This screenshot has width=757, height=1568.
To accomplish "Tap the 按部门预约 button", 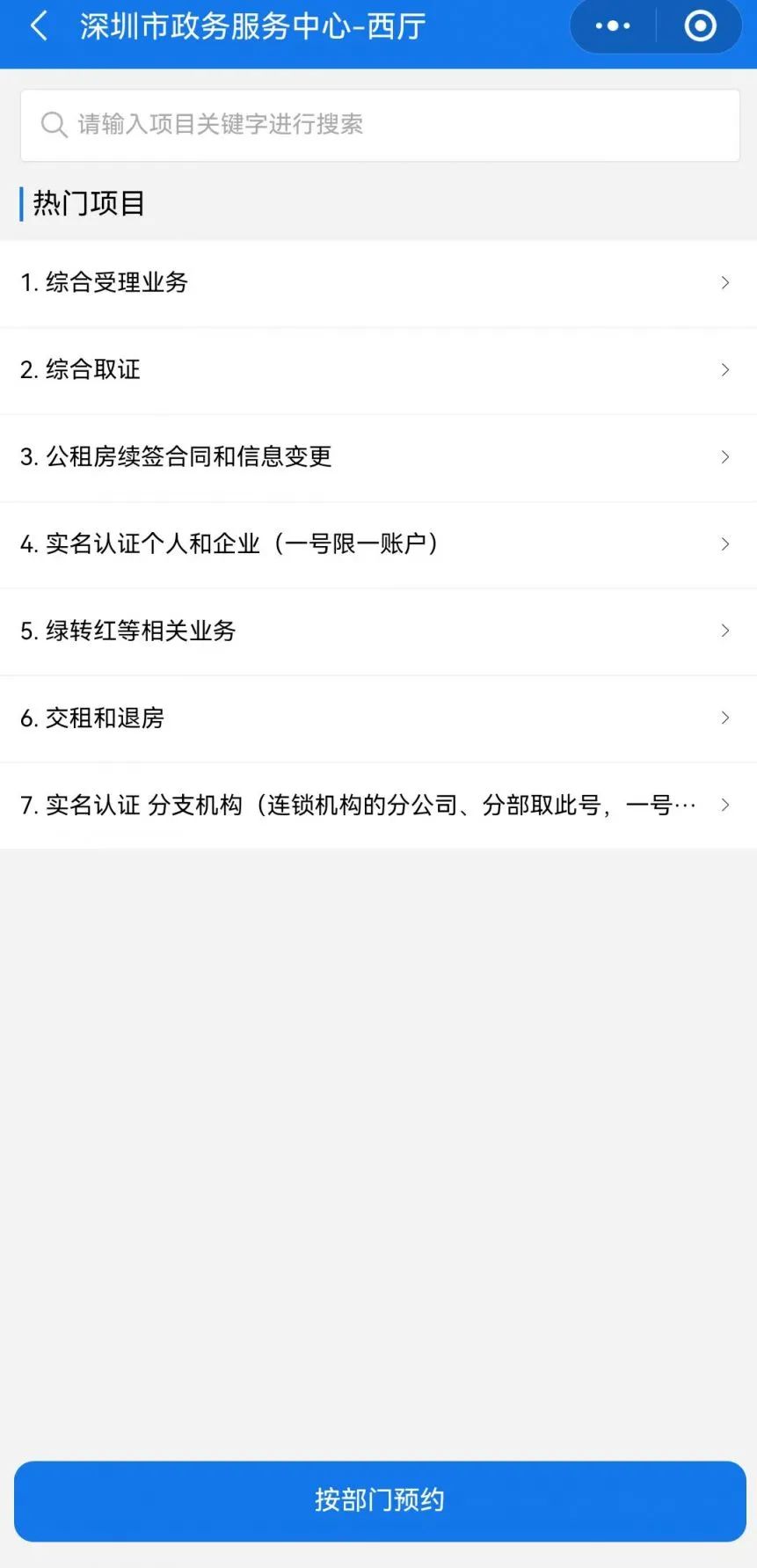I will pyautogui.click(x=380, y=1501).
